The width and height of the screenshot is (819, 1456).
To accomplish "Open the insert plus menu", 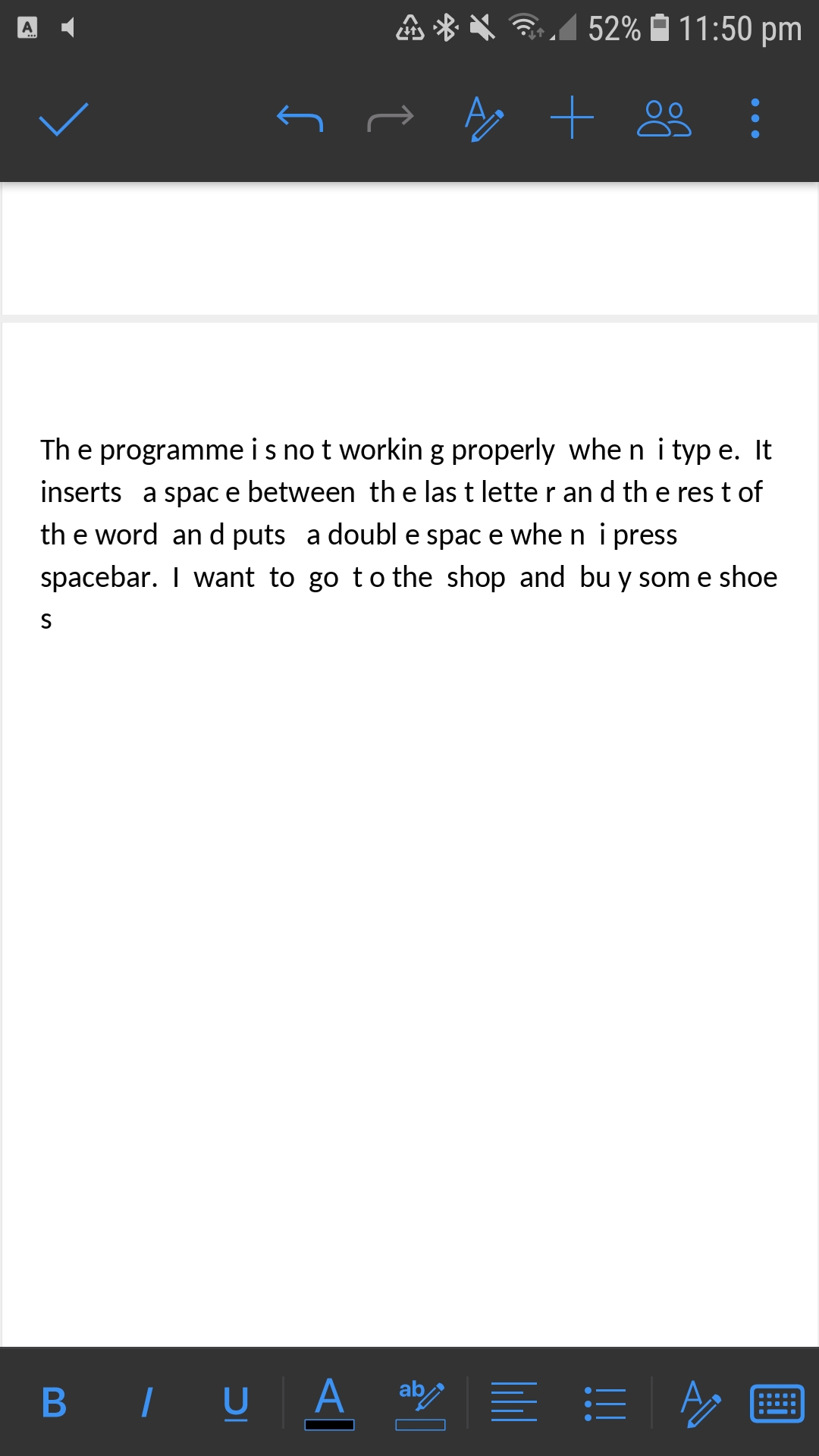I will tap(572, 118).
